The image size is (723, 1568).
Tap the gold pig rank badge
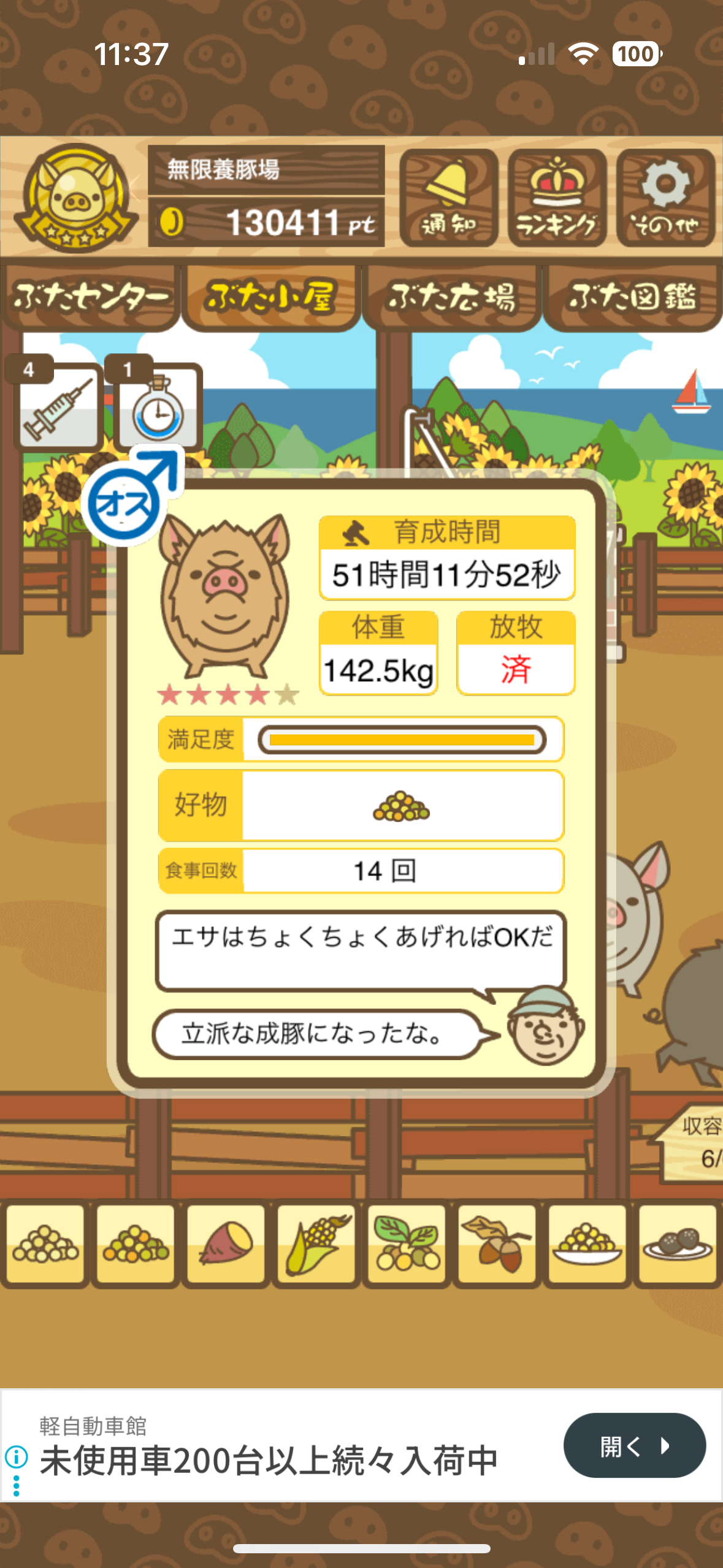click(76, 199)
